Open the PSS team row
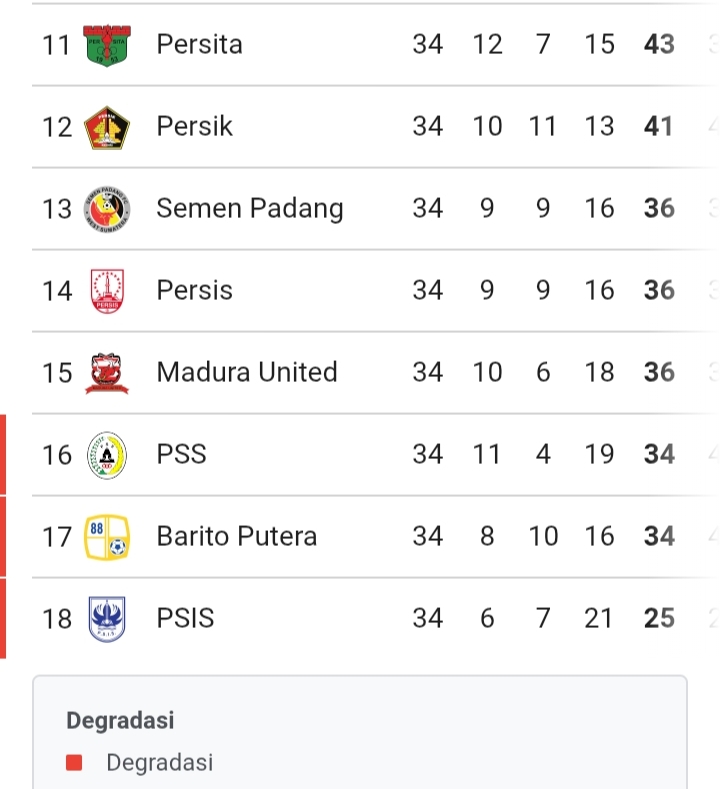This screenshot has width=720, height=789. 181,455
